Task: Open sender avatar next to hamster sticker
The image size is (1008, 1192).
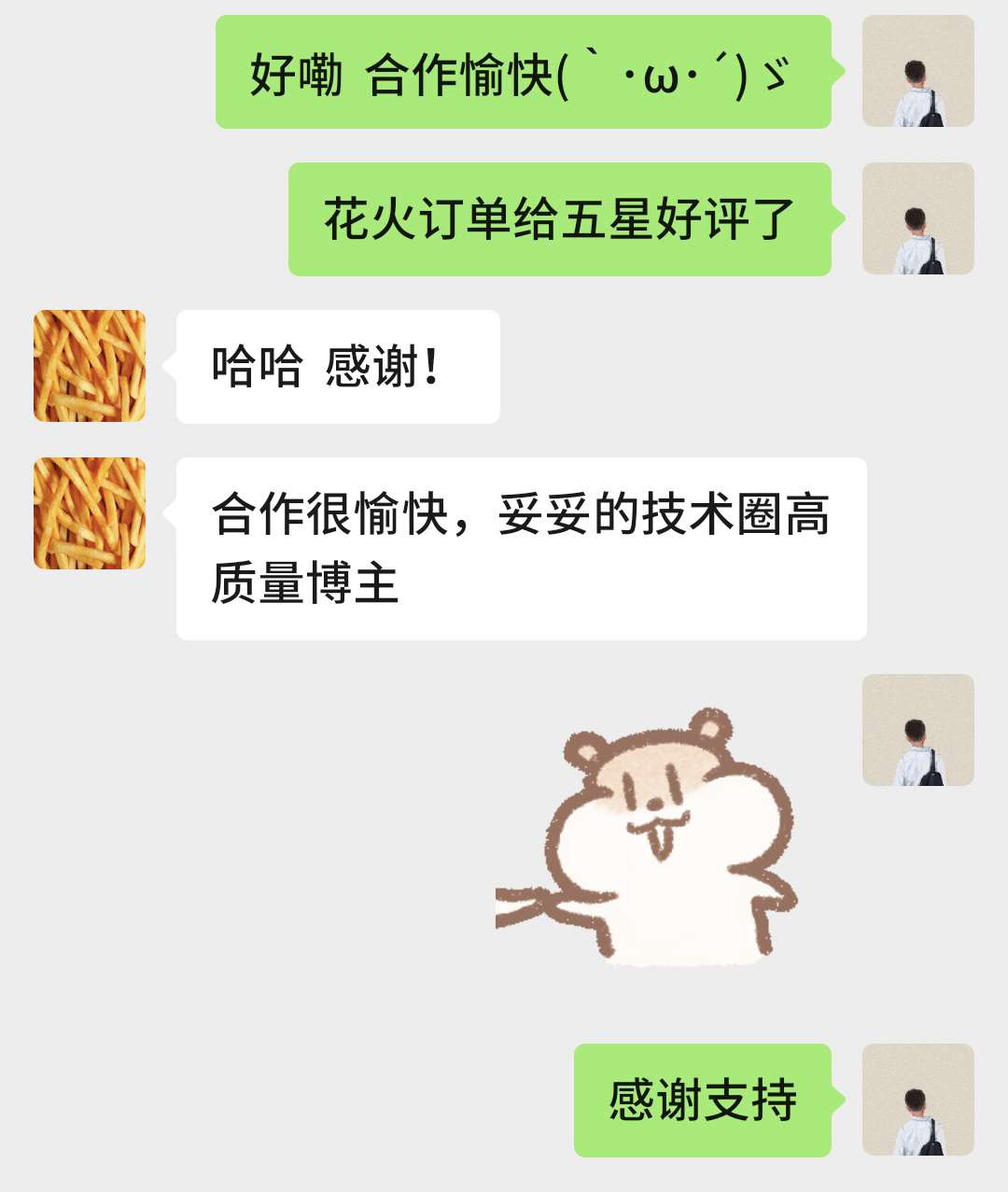Action: (917, 730)
